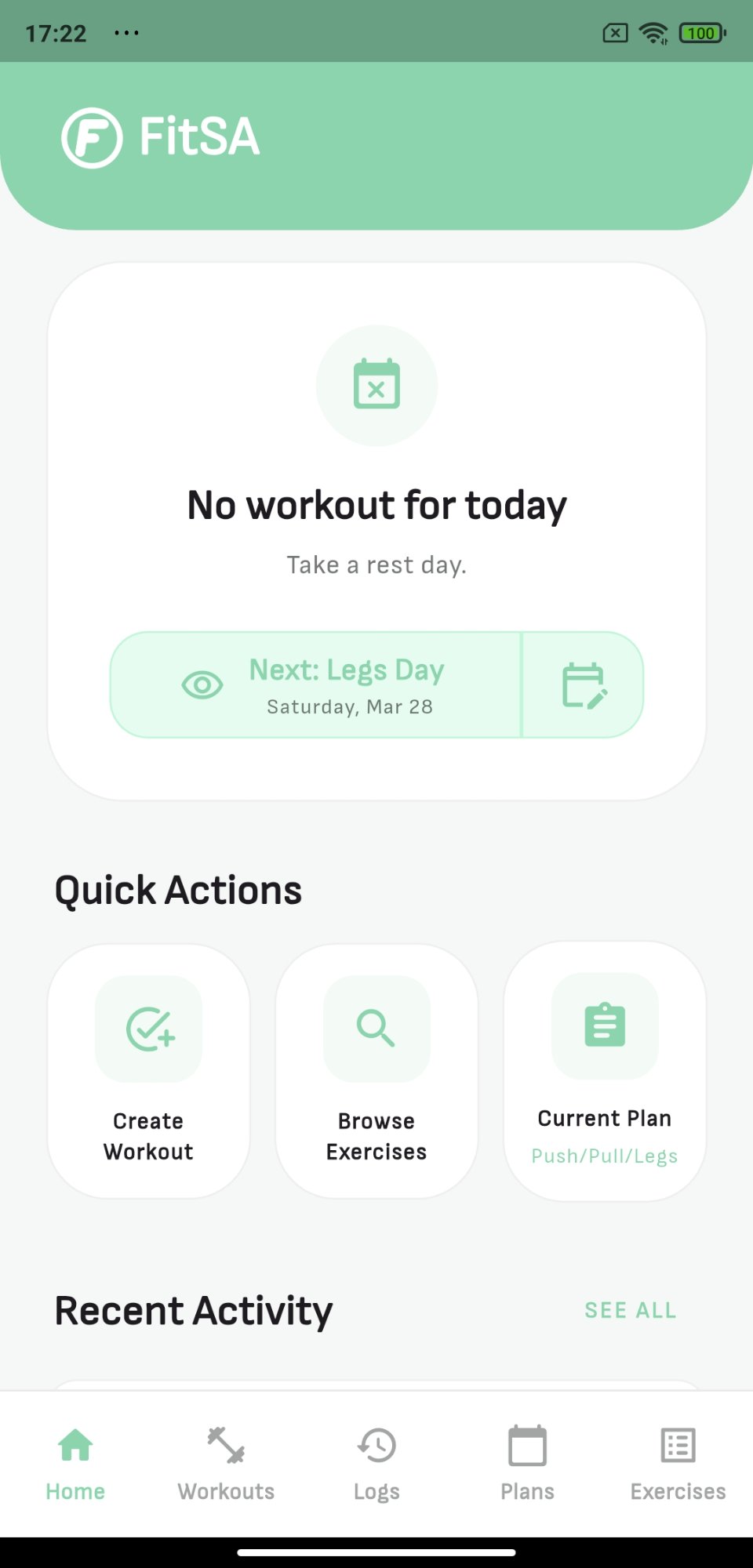The image size is (753, 1568).
Task: Switch to the Plans tab
Action: point(527,1464)
